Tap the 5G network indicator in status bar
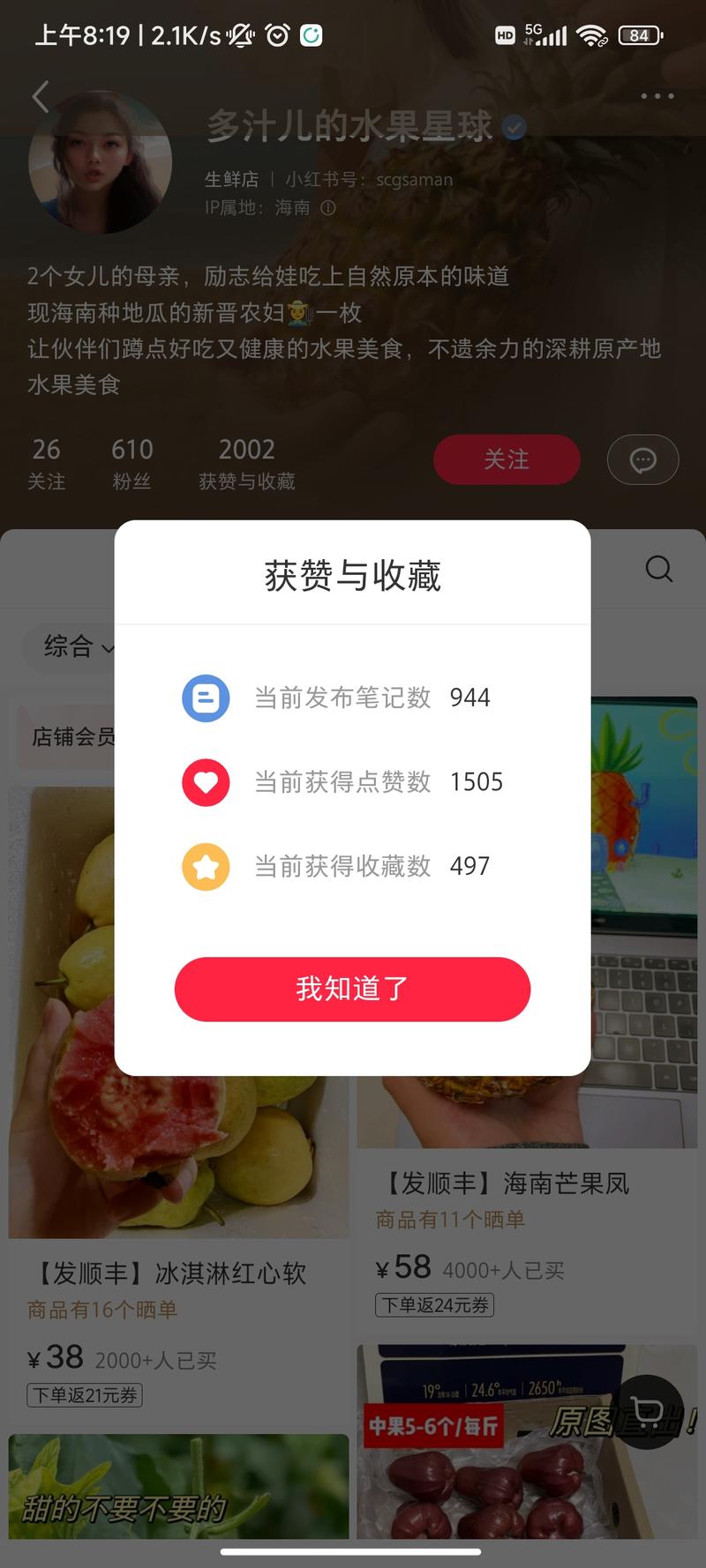706x1568 pixels. click(544, 34)
